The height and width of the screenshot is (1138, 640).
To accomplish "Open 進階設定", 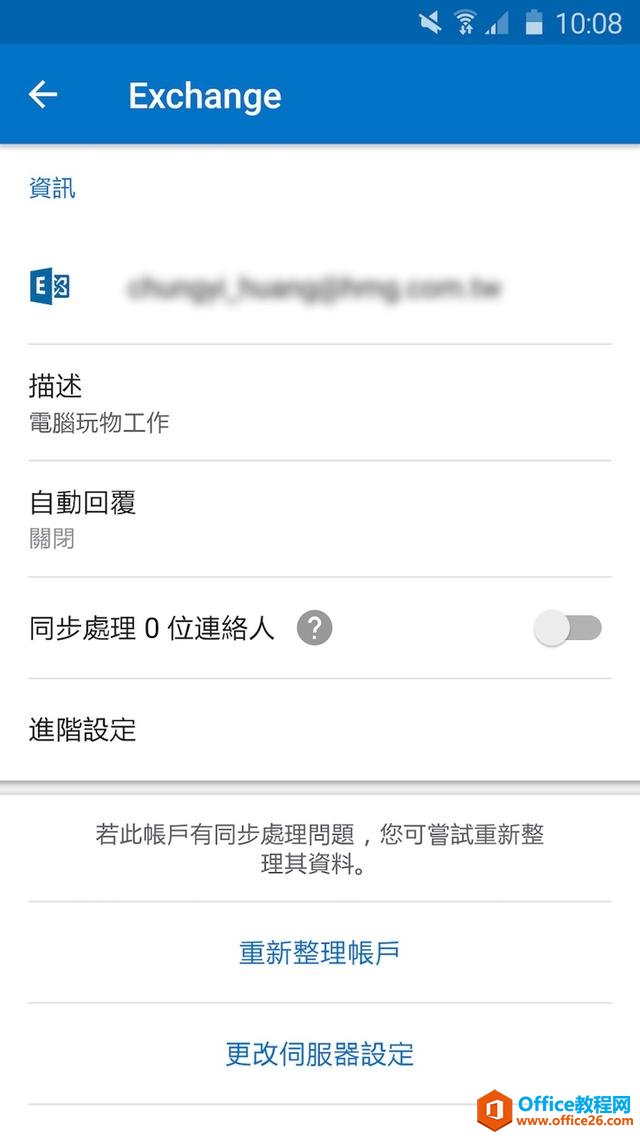I will (319, 730).
